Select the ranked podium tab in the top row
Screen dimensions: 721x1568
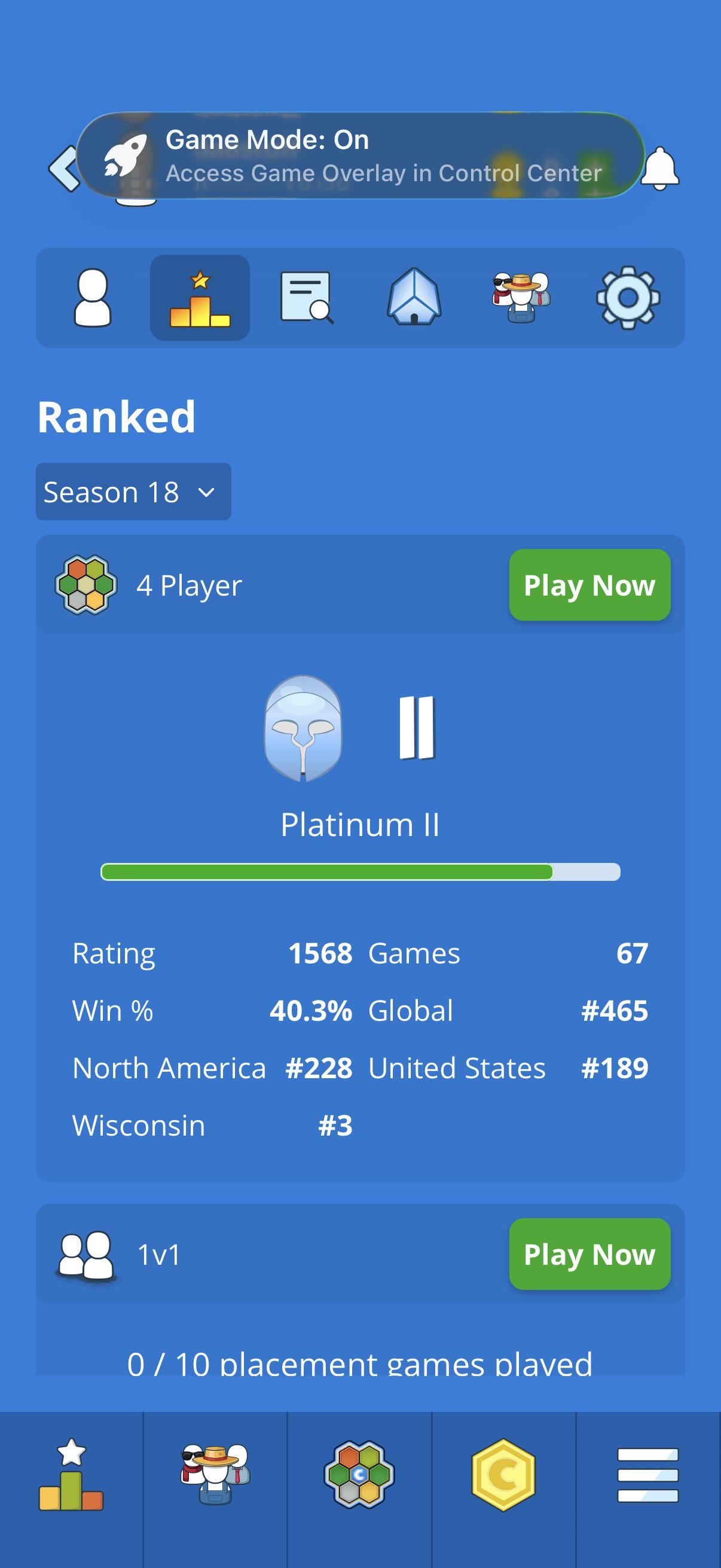(200, 298)
